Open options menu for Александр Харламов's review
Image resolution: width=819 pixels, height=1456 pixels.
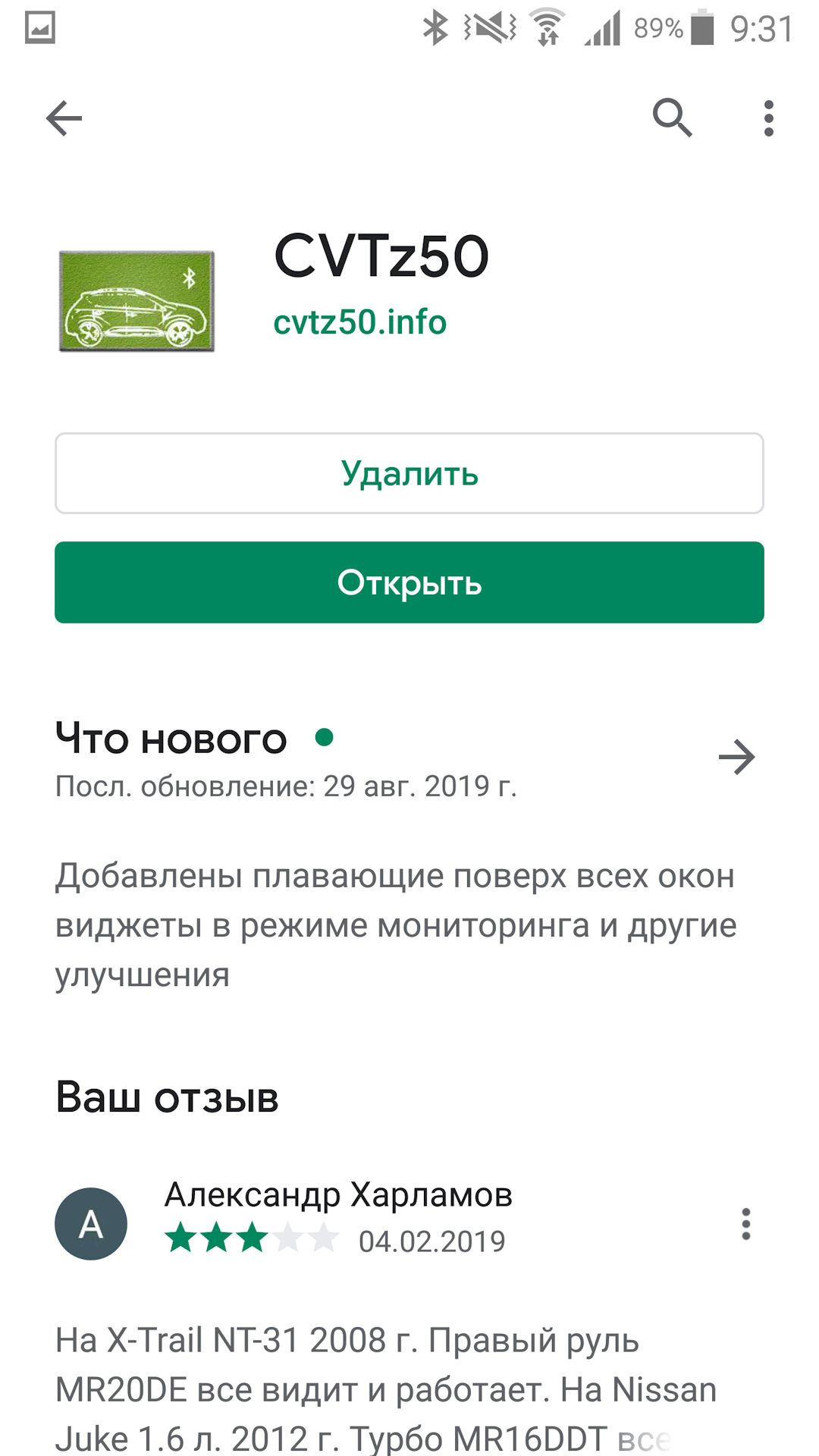746,1224
